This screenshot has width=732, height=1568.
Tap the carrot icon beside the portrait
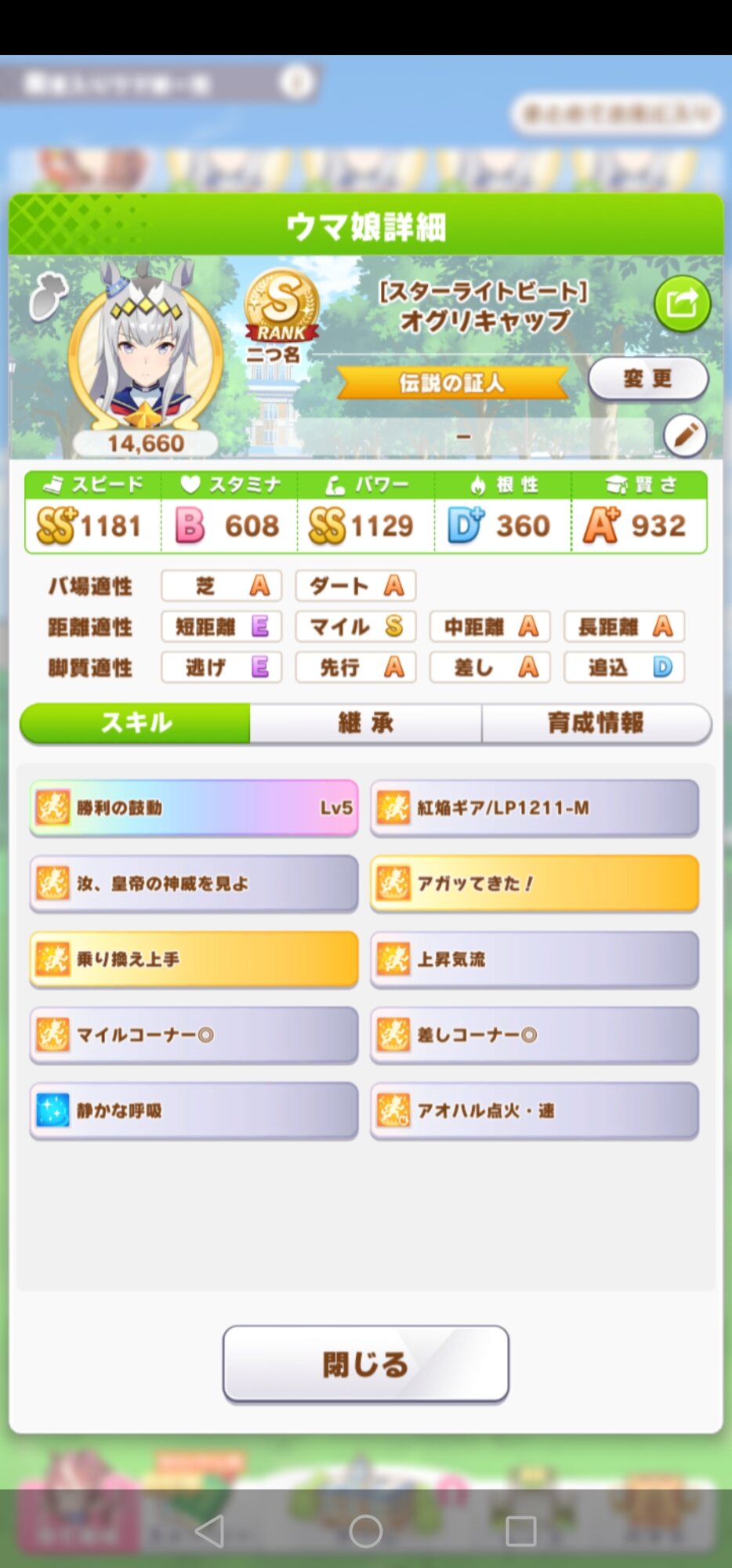[48, 296]
